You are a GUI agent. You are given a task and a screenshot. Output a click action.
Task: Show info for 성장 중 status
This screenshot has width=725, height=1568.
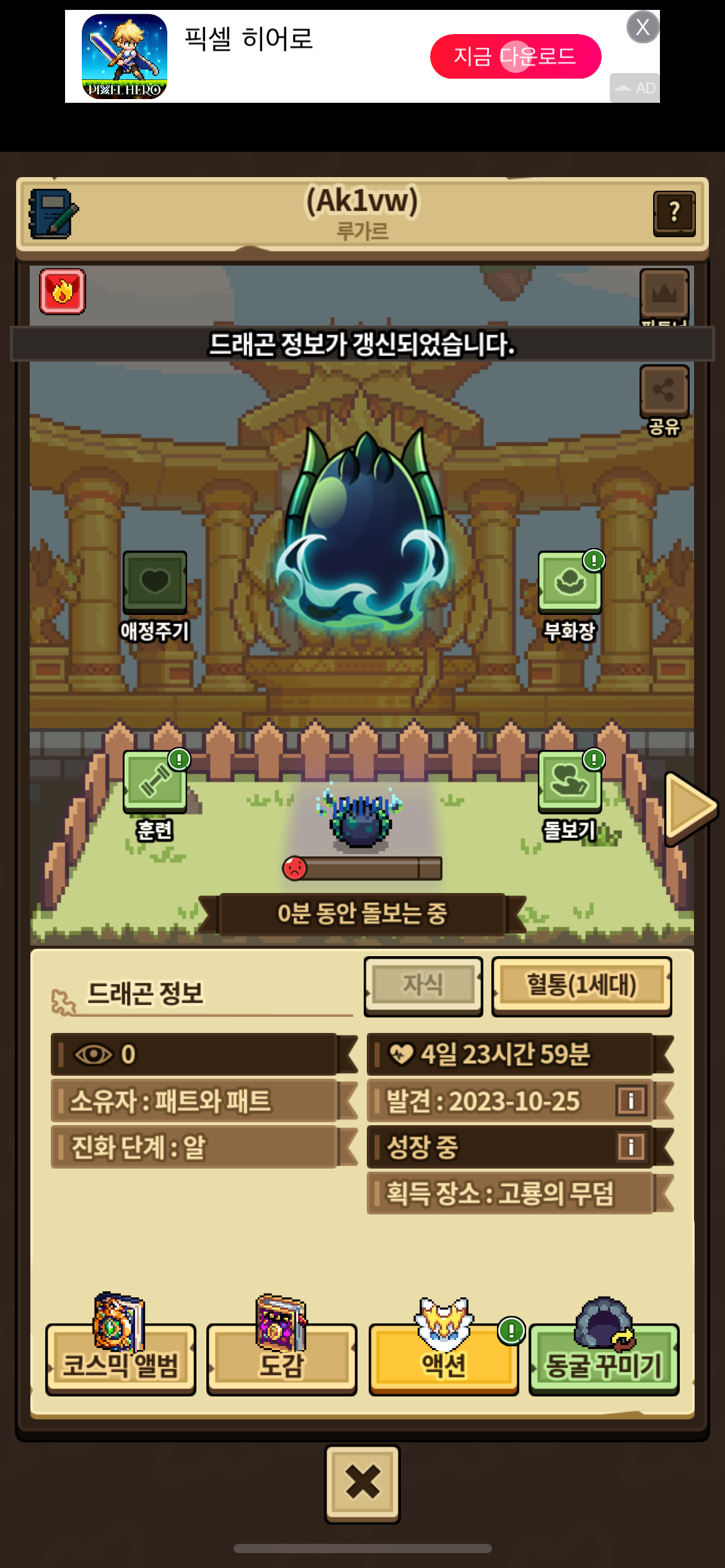tap(631, 1146)
